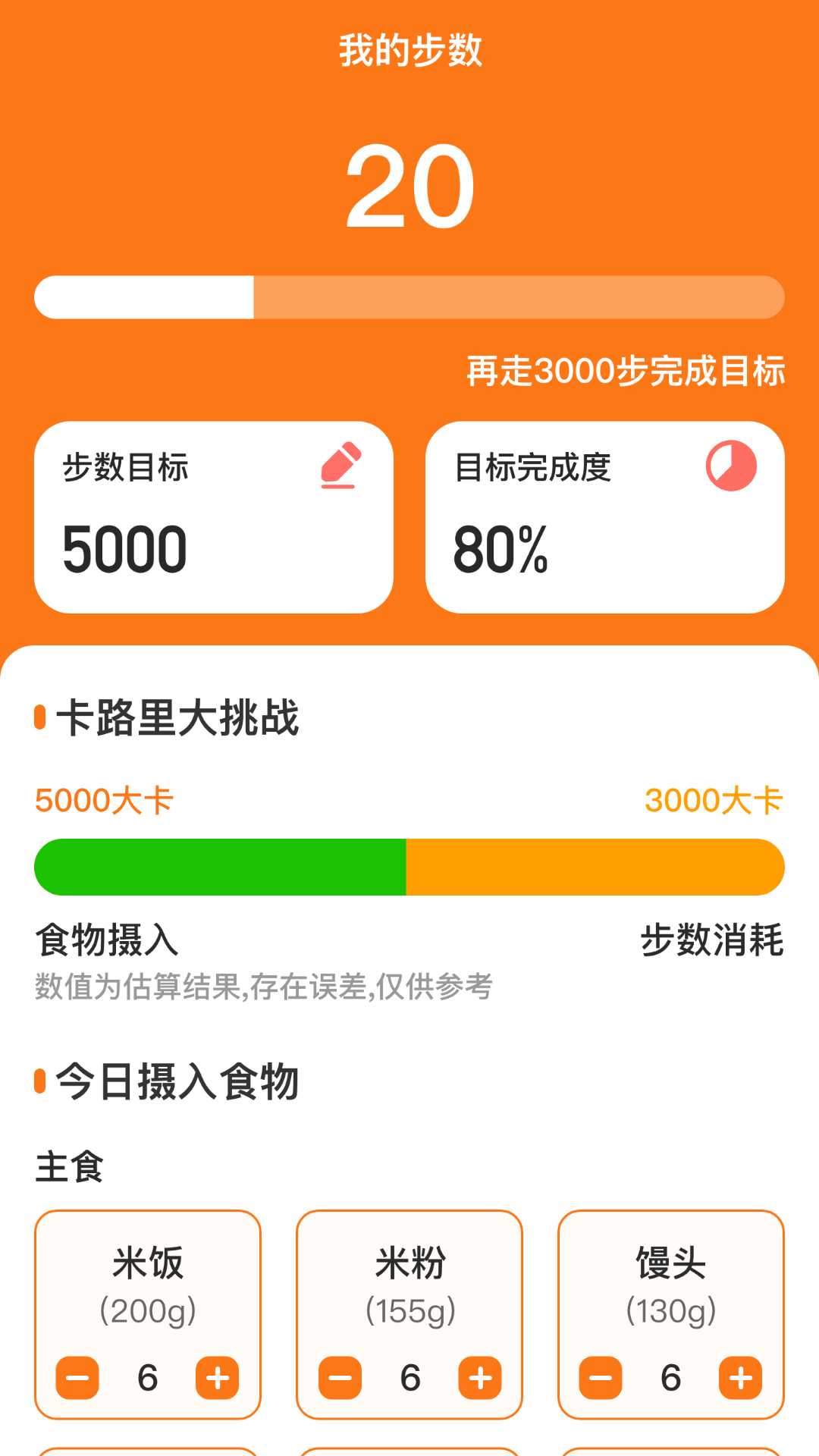Select the 我的步数 page title
Screen dimensions: 819x1456
pyautogui.click(x=409, y=47)
